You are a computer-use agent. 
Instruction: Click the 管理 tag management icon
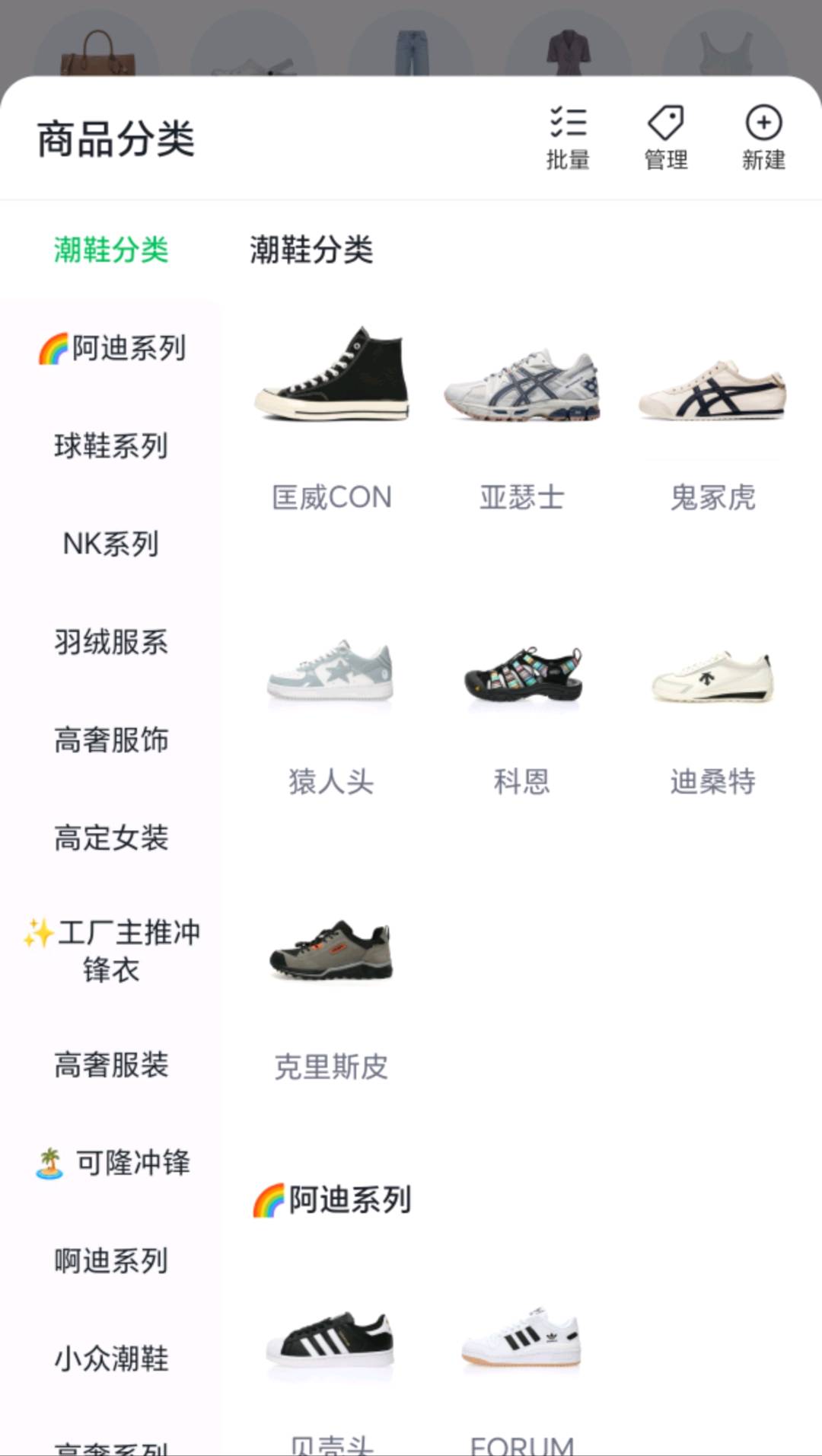tap(665, 137)
